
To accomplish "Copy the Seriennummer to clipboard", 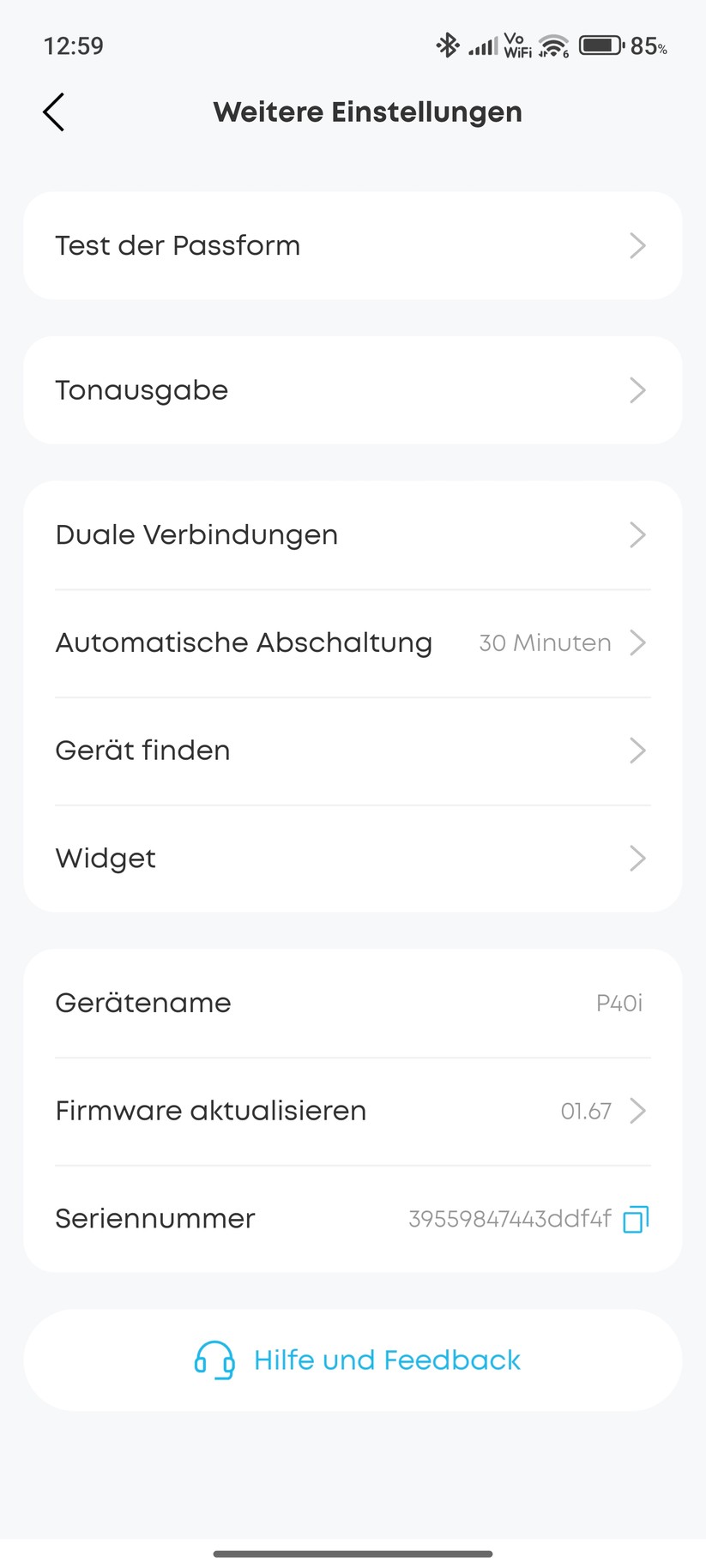I will point(636,1219).
